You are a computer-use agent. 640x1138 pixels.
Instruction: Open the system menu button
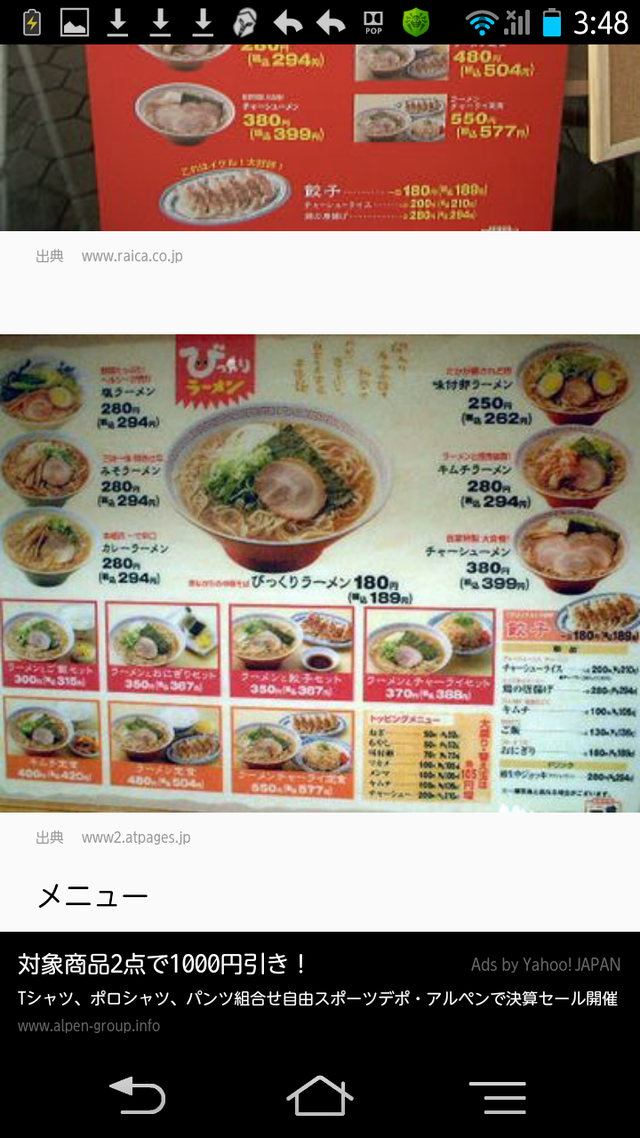point(498,1096)
